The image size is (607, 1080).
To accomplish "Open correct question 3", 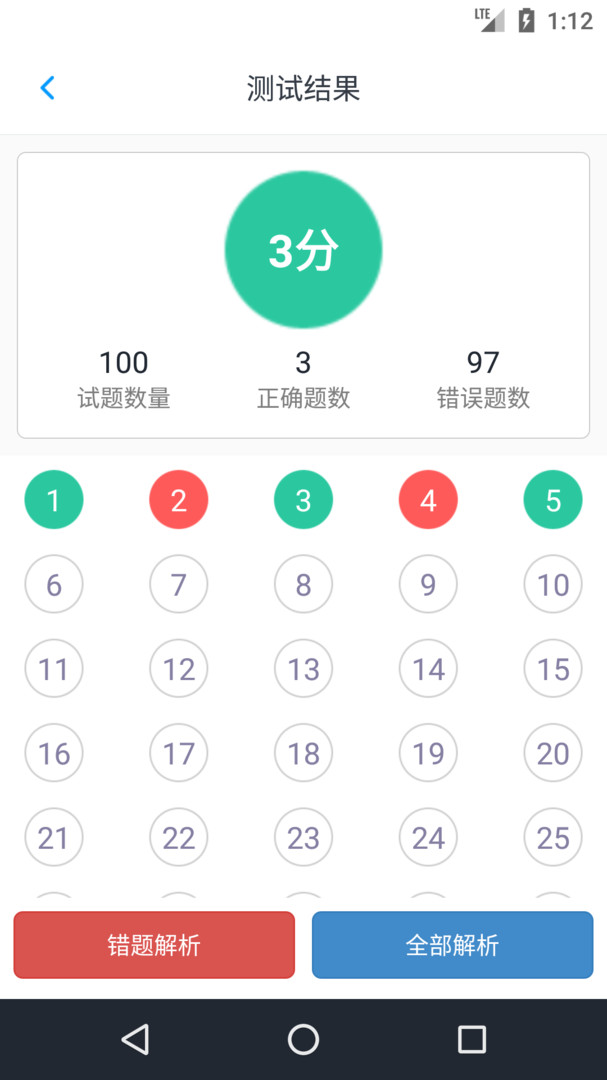I will click(303, 500).
